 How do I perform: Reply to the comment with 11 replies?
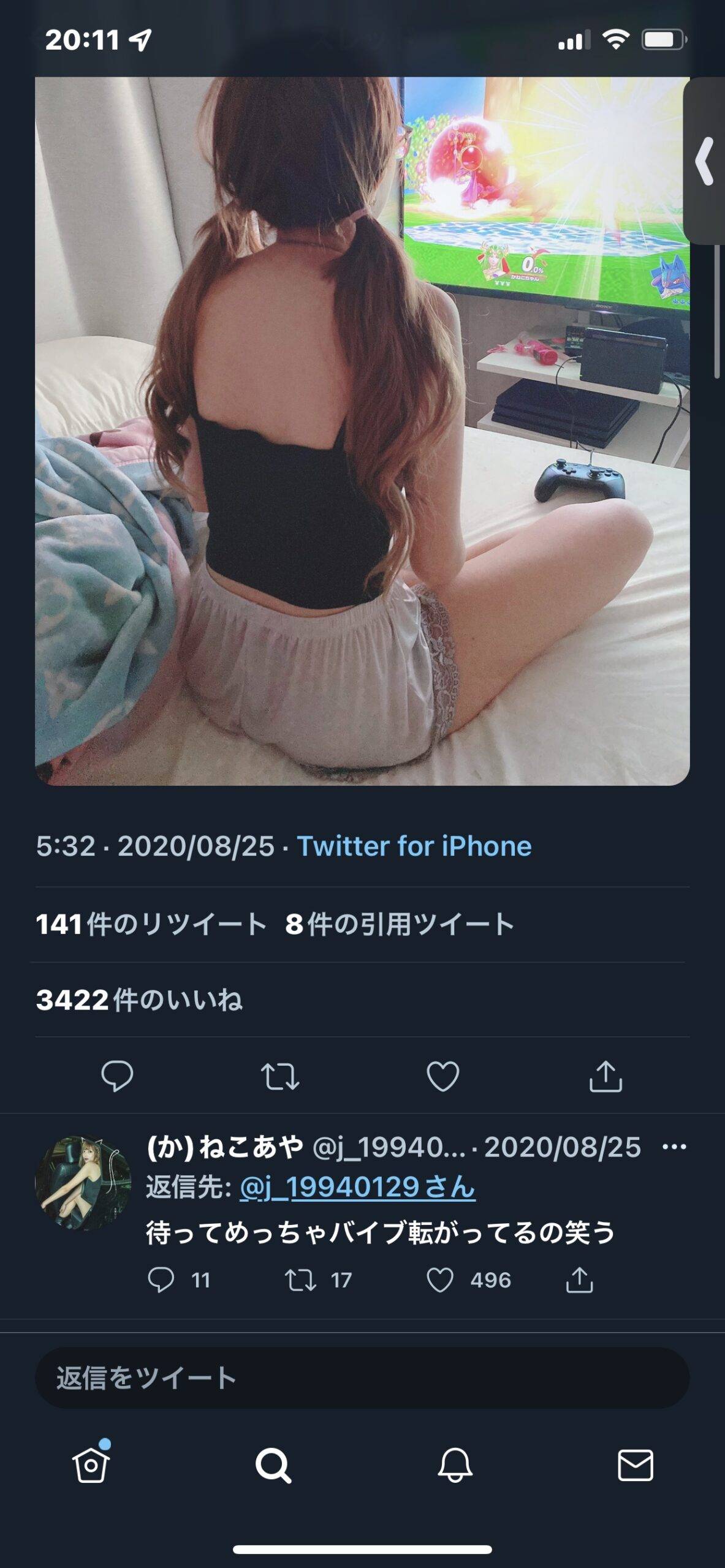click(161, 1280)
